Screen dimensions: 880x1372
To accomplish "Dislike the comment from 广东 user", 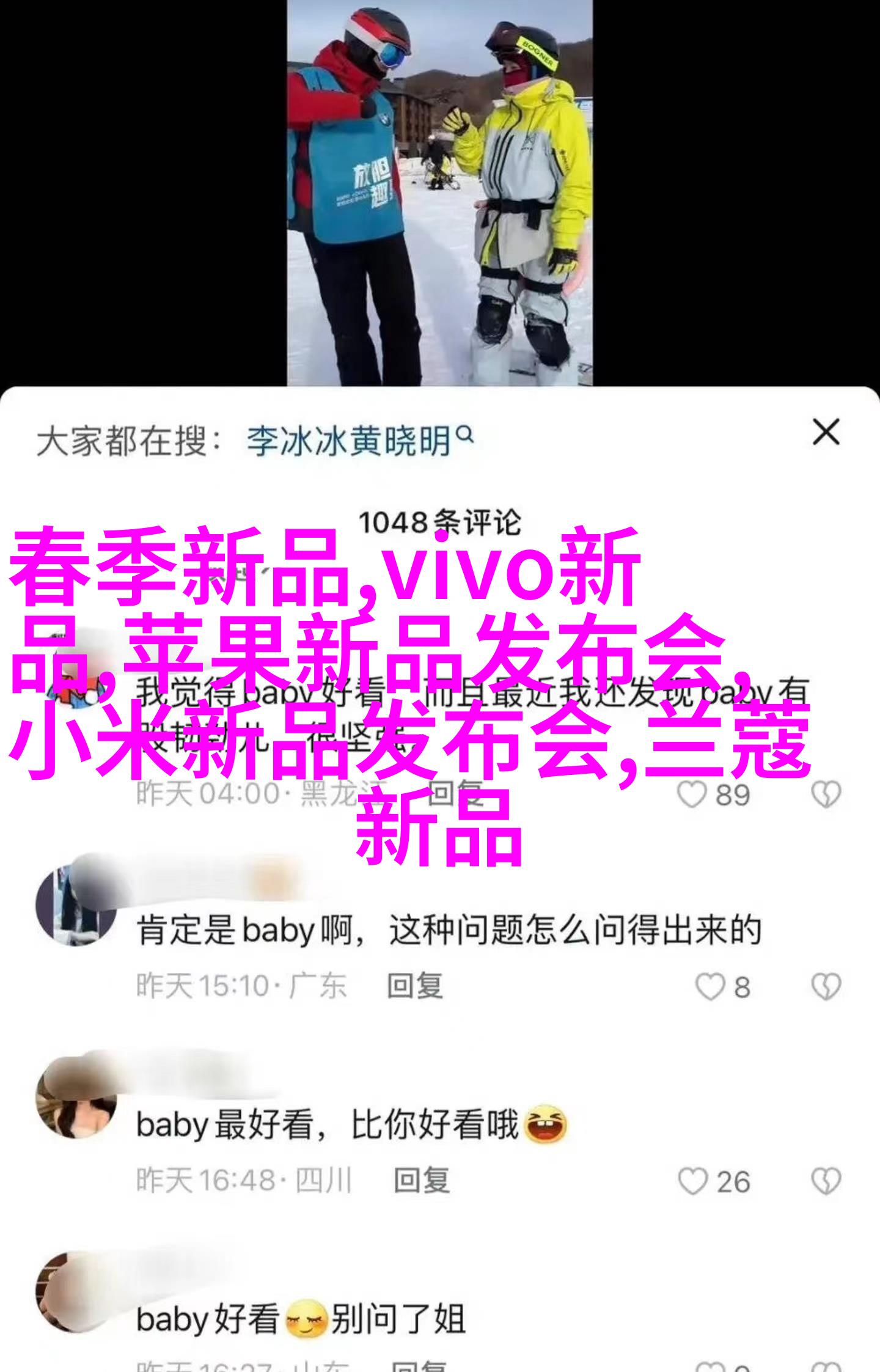I will (x=826, y=986).
